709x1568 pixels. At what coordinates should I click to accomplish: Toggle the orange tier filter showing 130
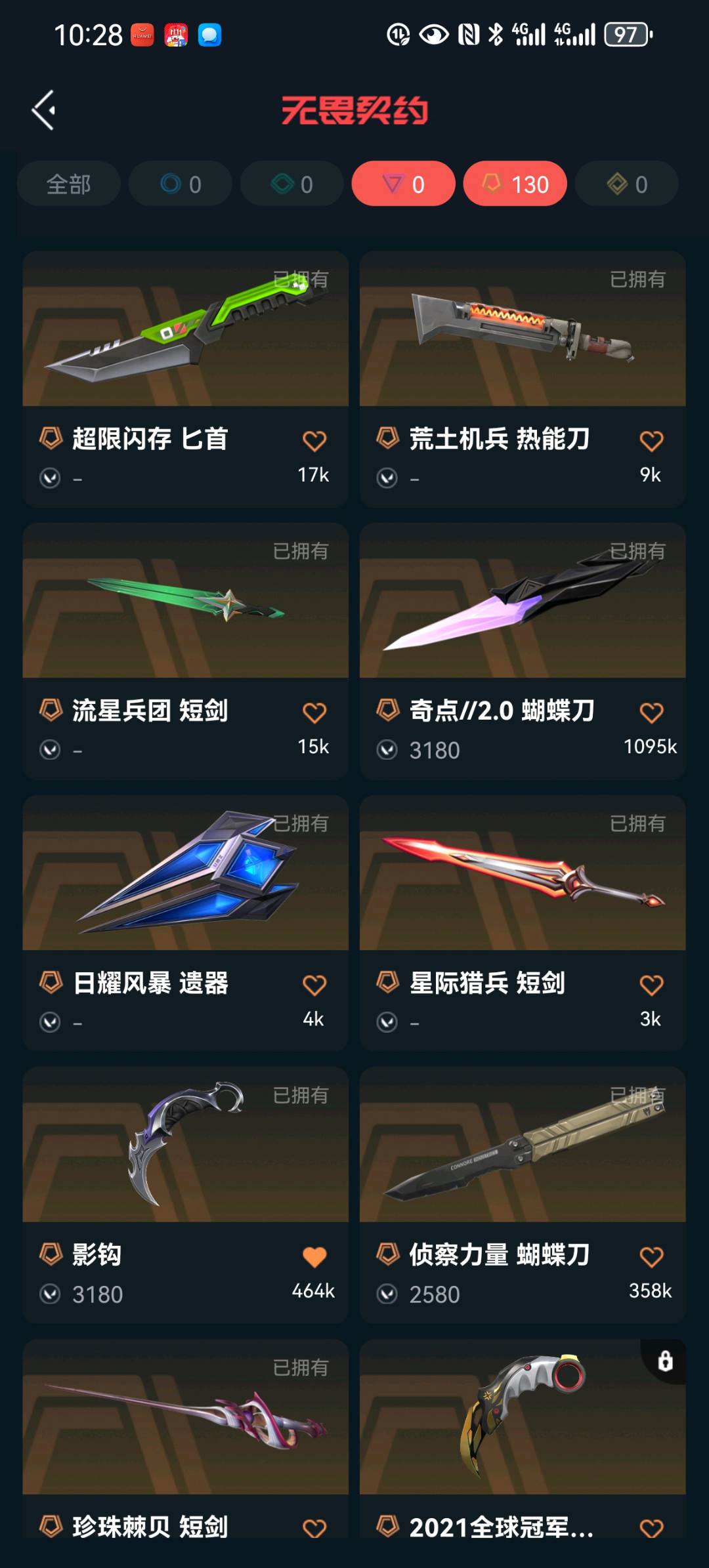point(515,184)
